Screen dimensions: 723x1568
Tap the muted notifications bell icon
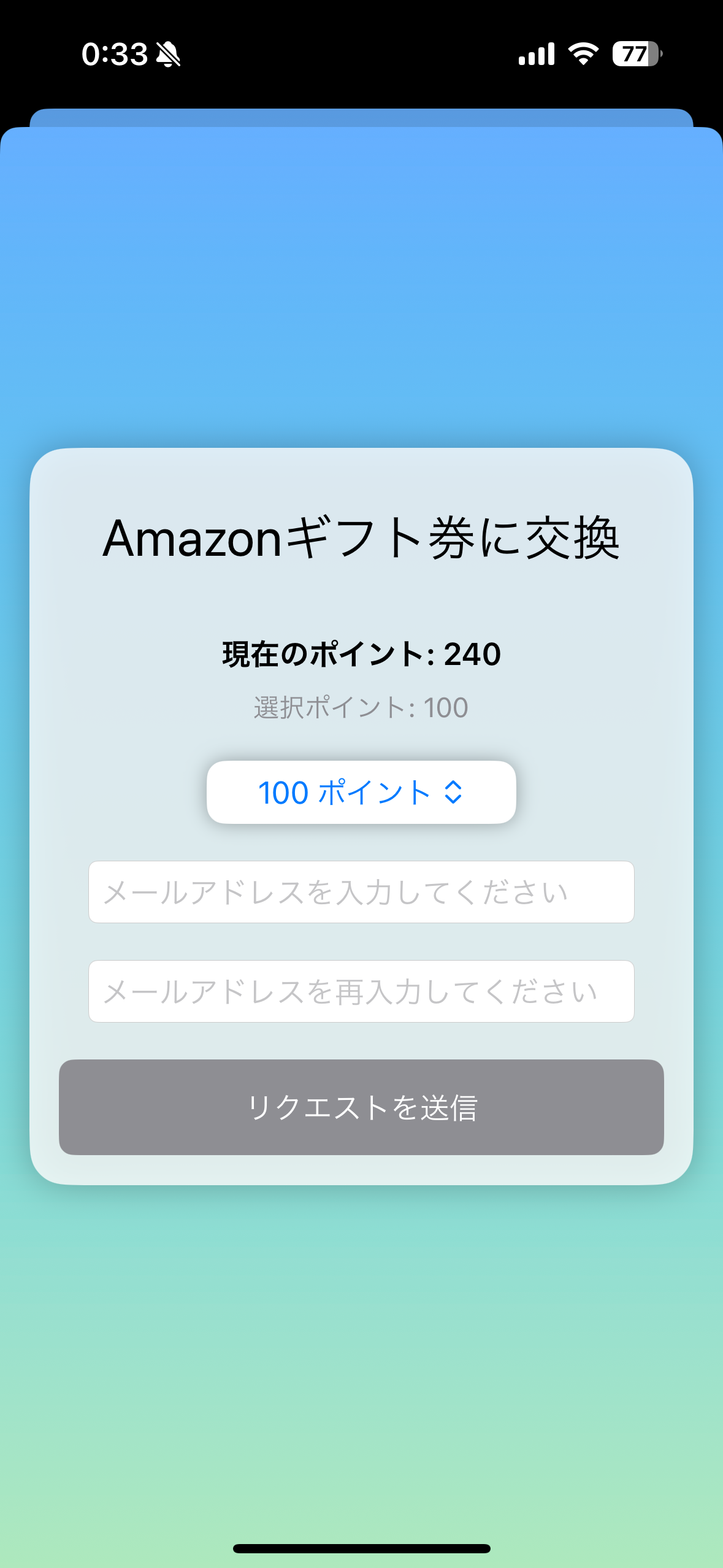point(166,55)
